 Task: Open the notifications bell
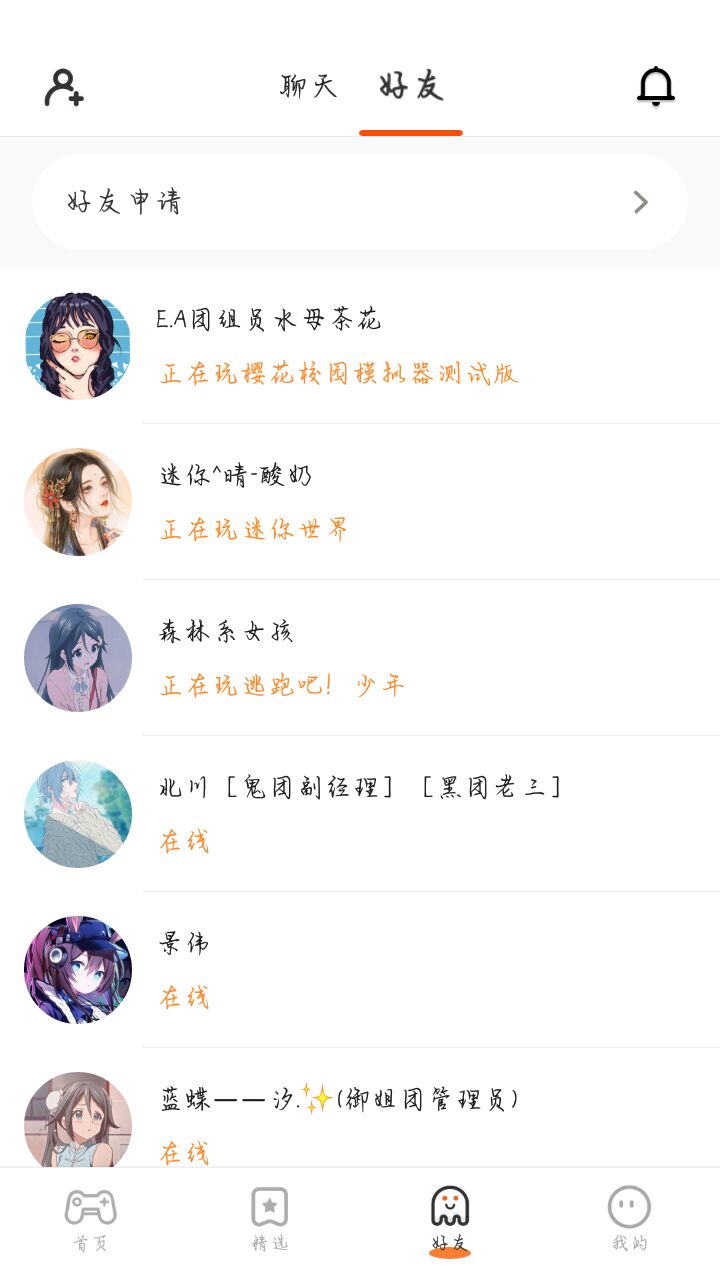[x=656, y=87]
